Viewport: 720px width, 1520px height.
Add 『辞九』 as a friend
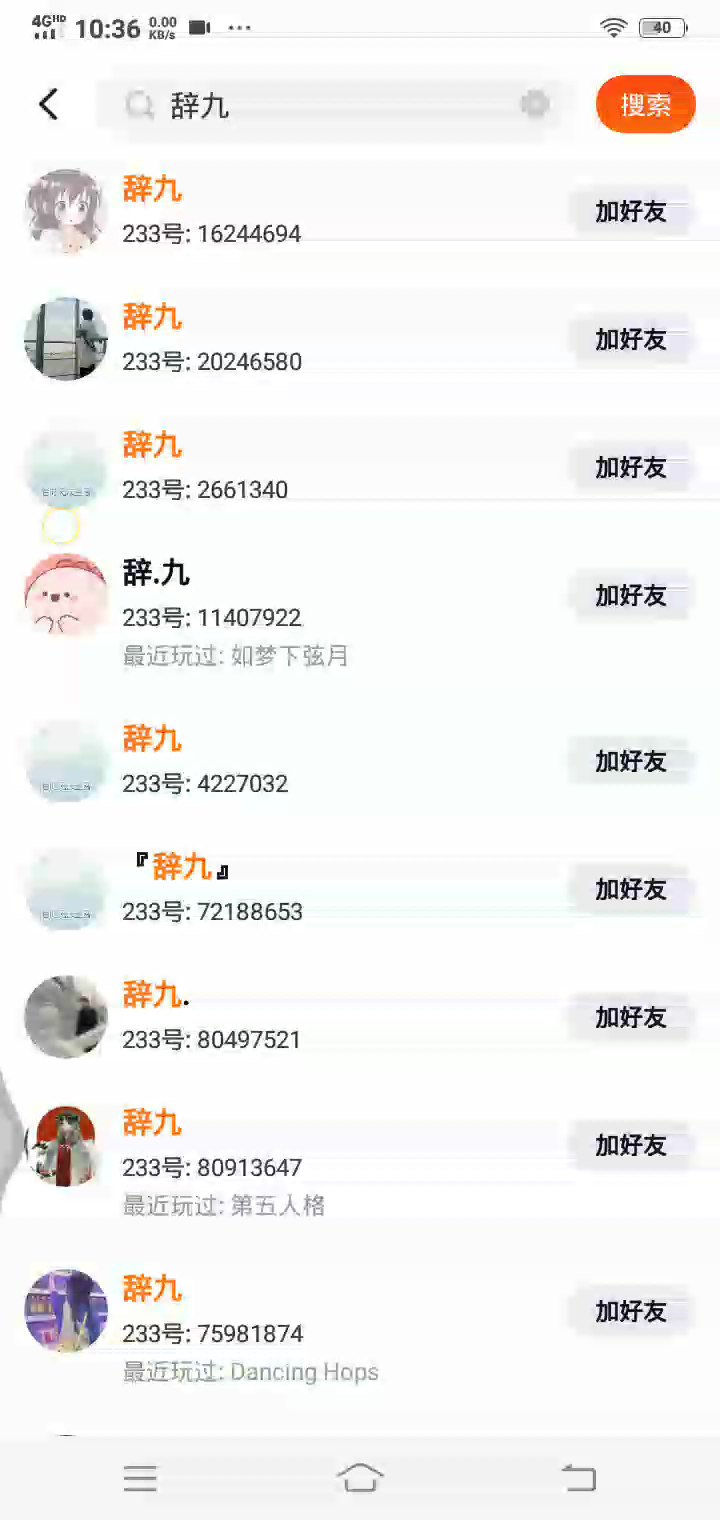630,890
